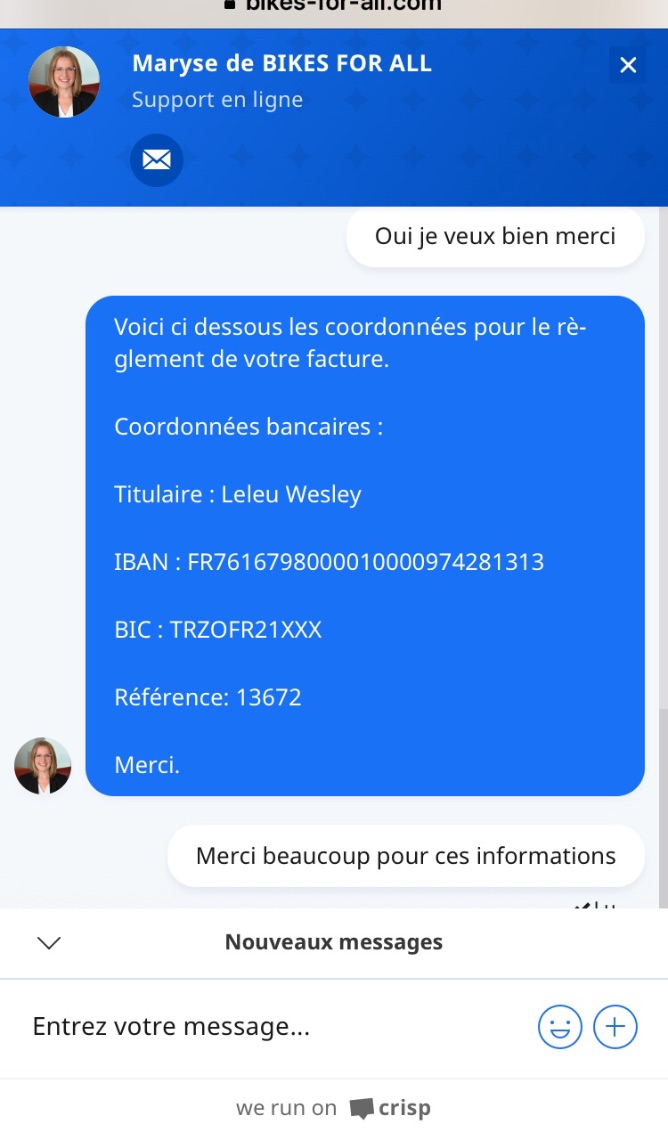
Task: Tap the email envelope icon in header
Action: (x=156, y=160)
